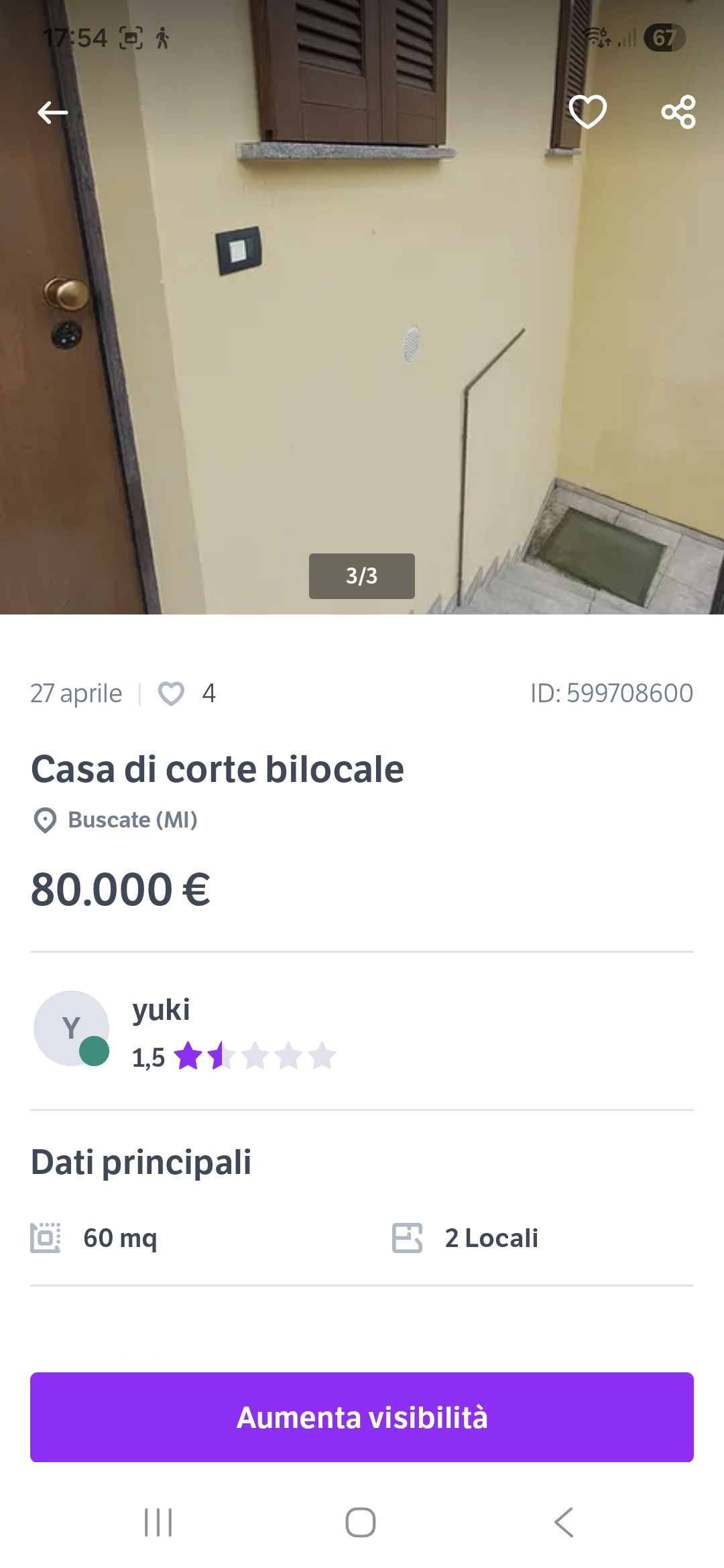724x1568 pixels.
Task: Save this listing with the heart icon
Action: click(587, 111)
